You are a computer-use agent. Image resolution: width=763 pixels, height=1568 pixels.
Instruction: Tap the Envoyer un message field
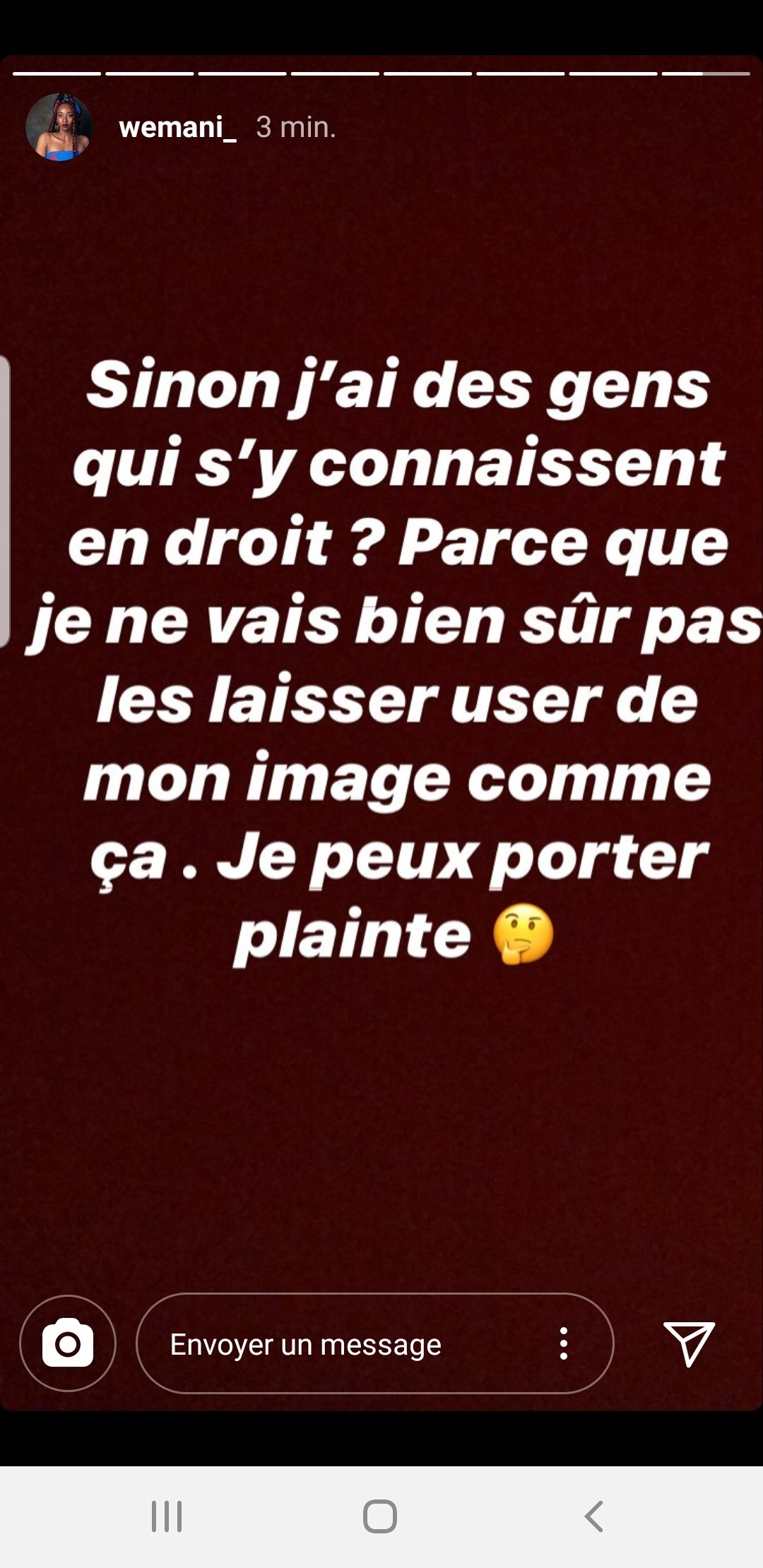pos(339,1344)
